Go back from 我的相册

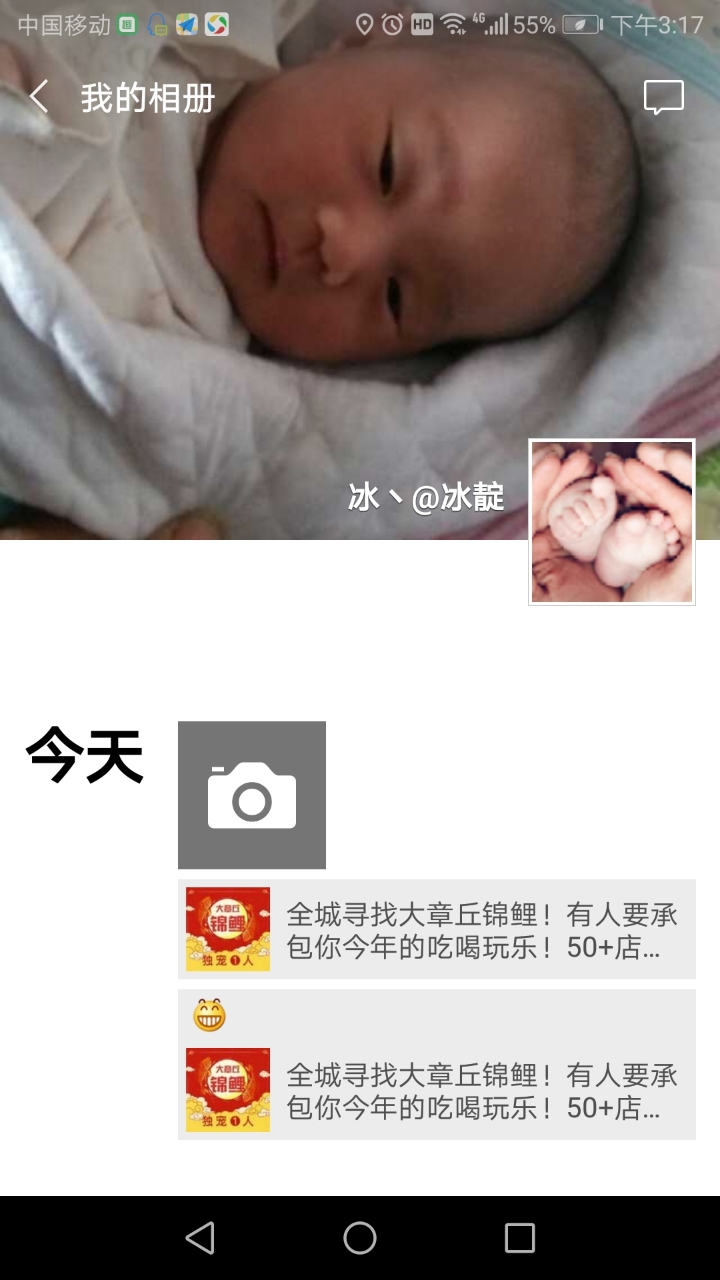click(x=40, y=98)
